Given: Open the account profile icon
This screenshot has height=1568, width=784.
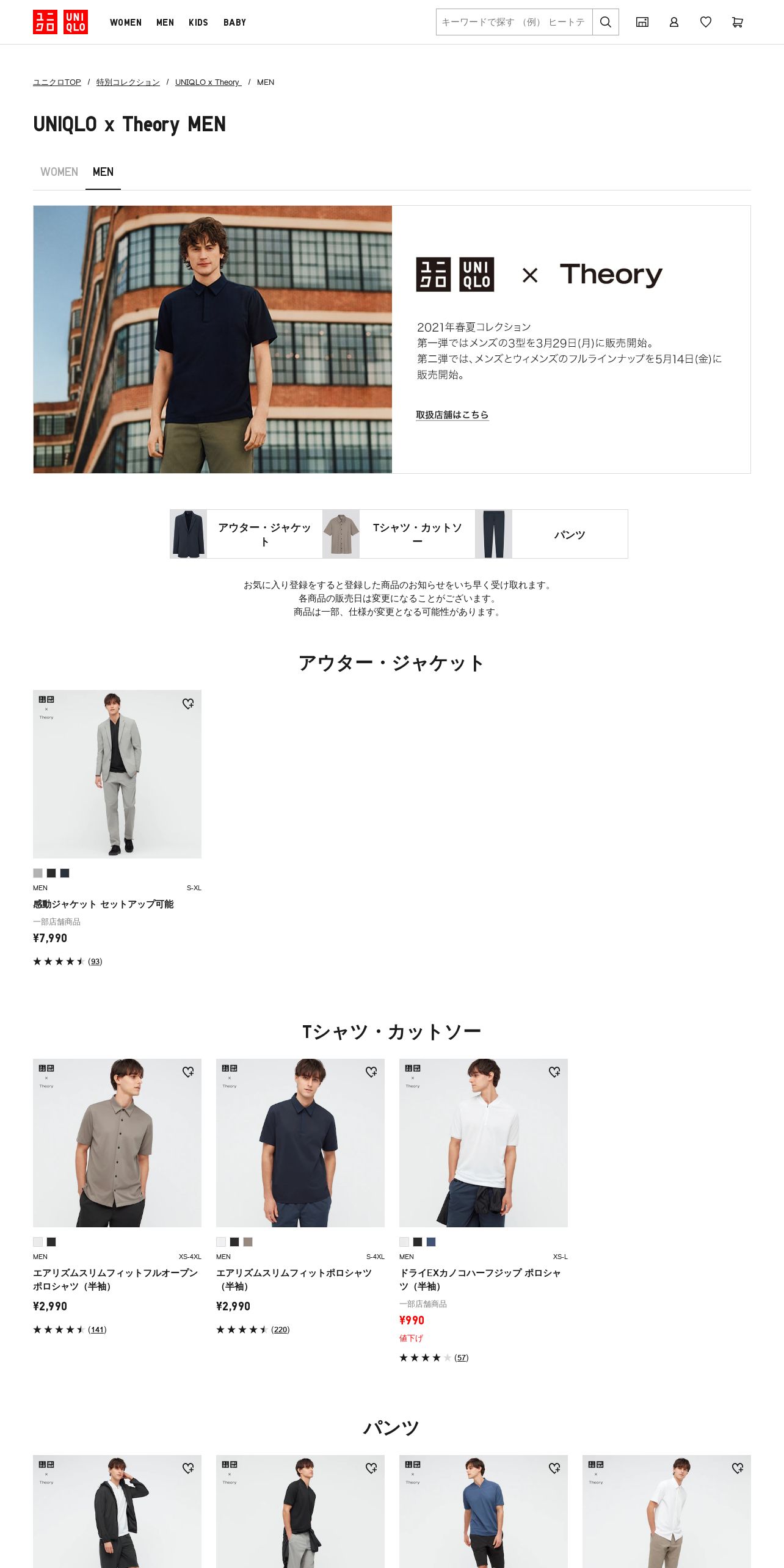Looking at the screenshot, I should pyautogui.click(x=673, y=22).
